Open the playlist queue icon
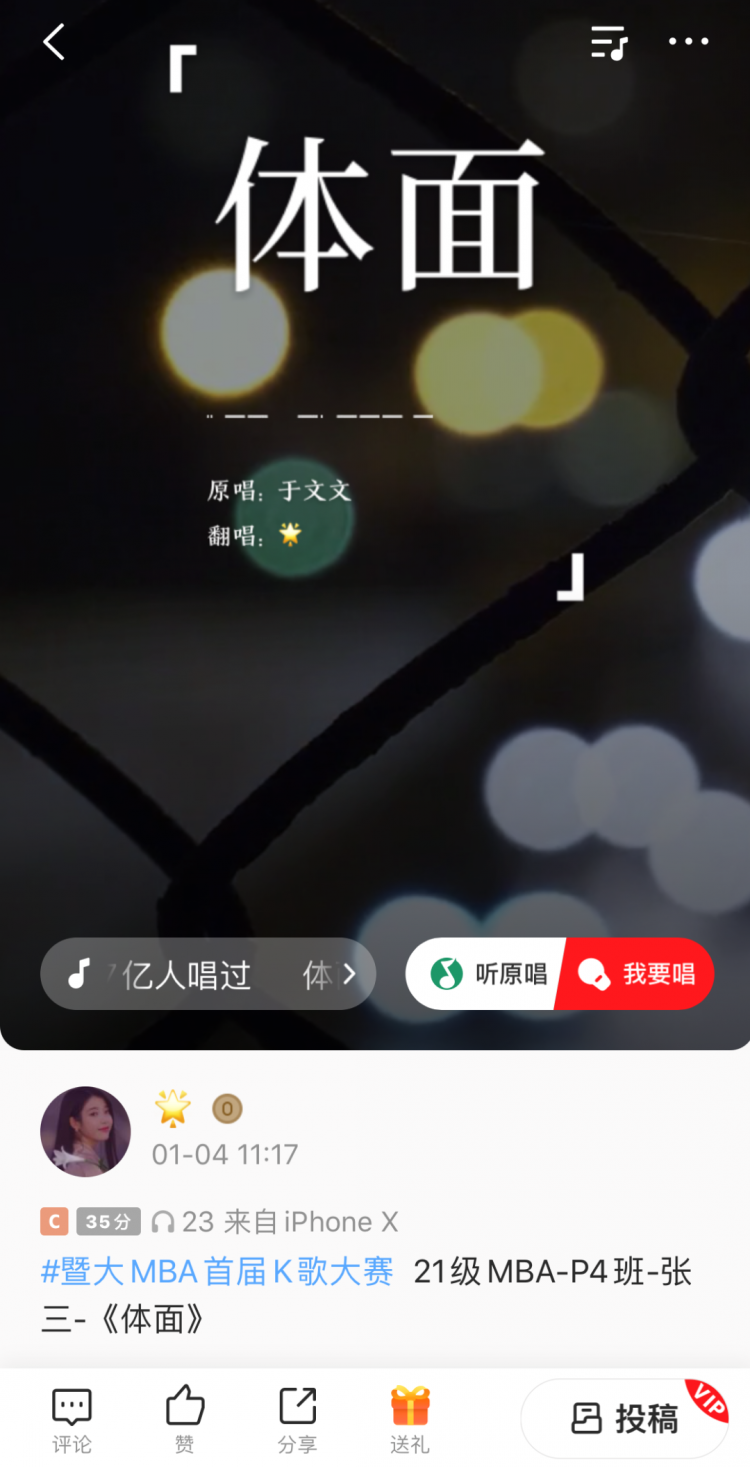This screenshot has height=1467, width=750. click(608, 42)
